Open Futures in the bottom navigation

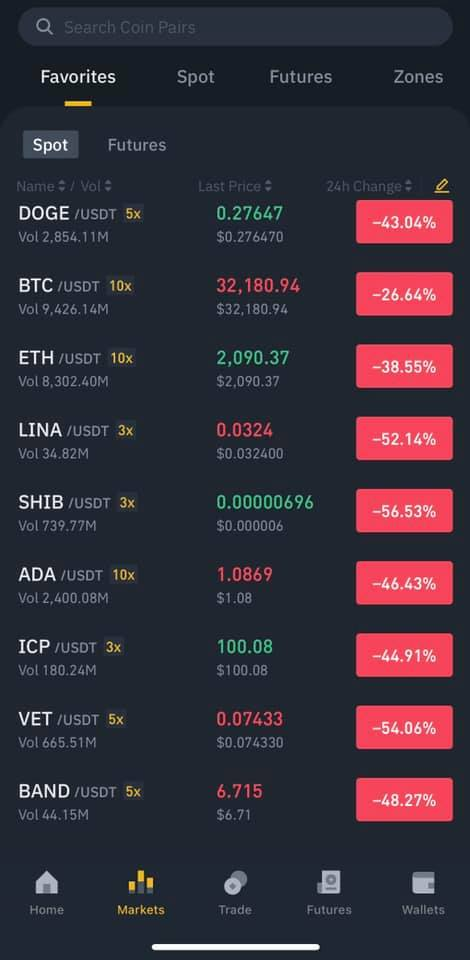[329, 893]
